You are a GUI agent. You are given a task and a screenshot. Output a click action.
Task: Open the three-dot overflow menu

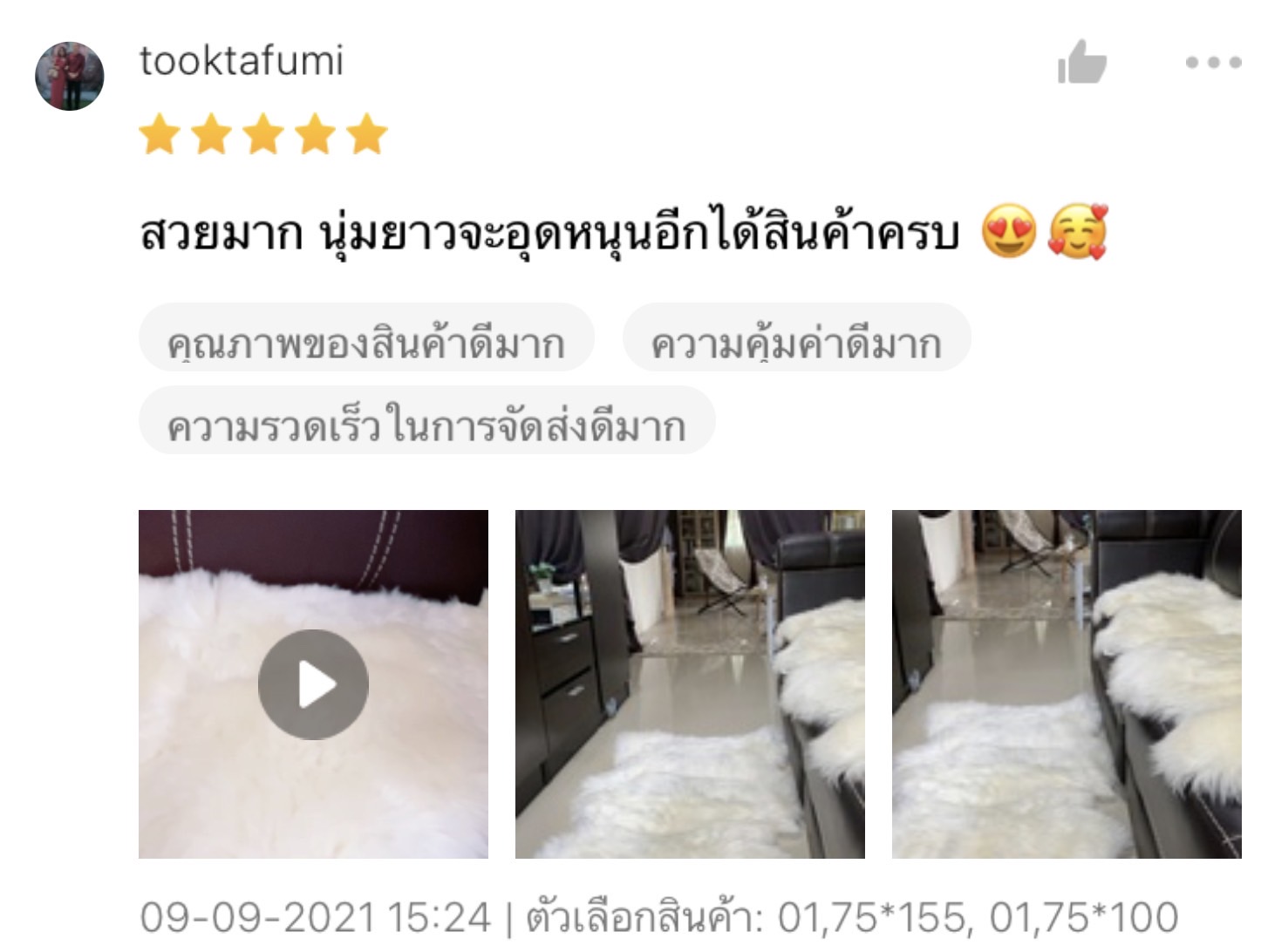coord(1213,63)
